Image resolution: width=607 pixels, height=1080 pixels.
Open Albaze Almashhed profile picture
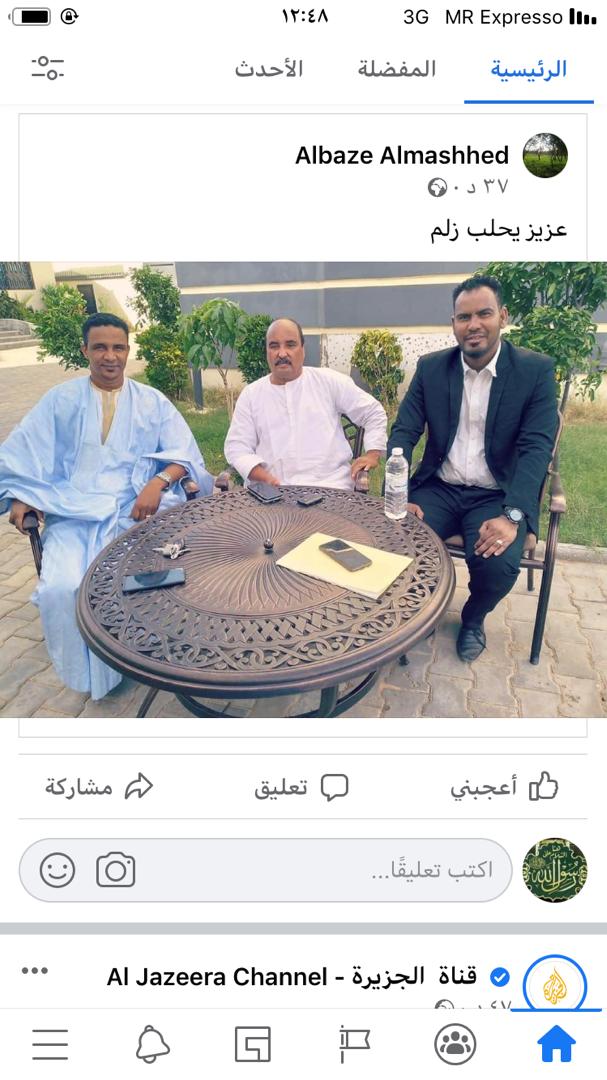pyautogui.click(x=545, y=156)
